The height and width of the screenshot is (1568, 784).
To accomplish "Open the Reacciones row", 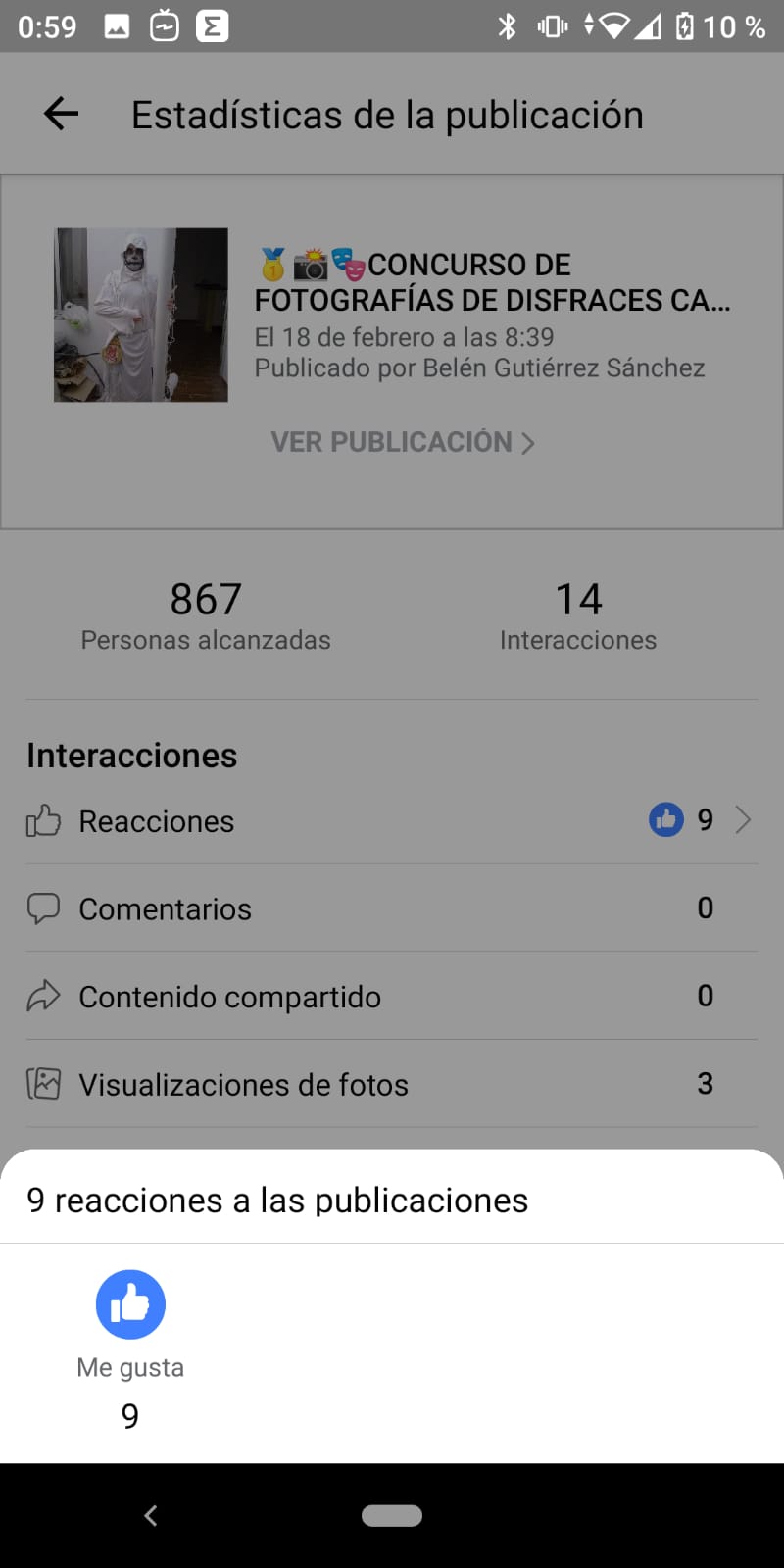I will click(x=392, y=820).
